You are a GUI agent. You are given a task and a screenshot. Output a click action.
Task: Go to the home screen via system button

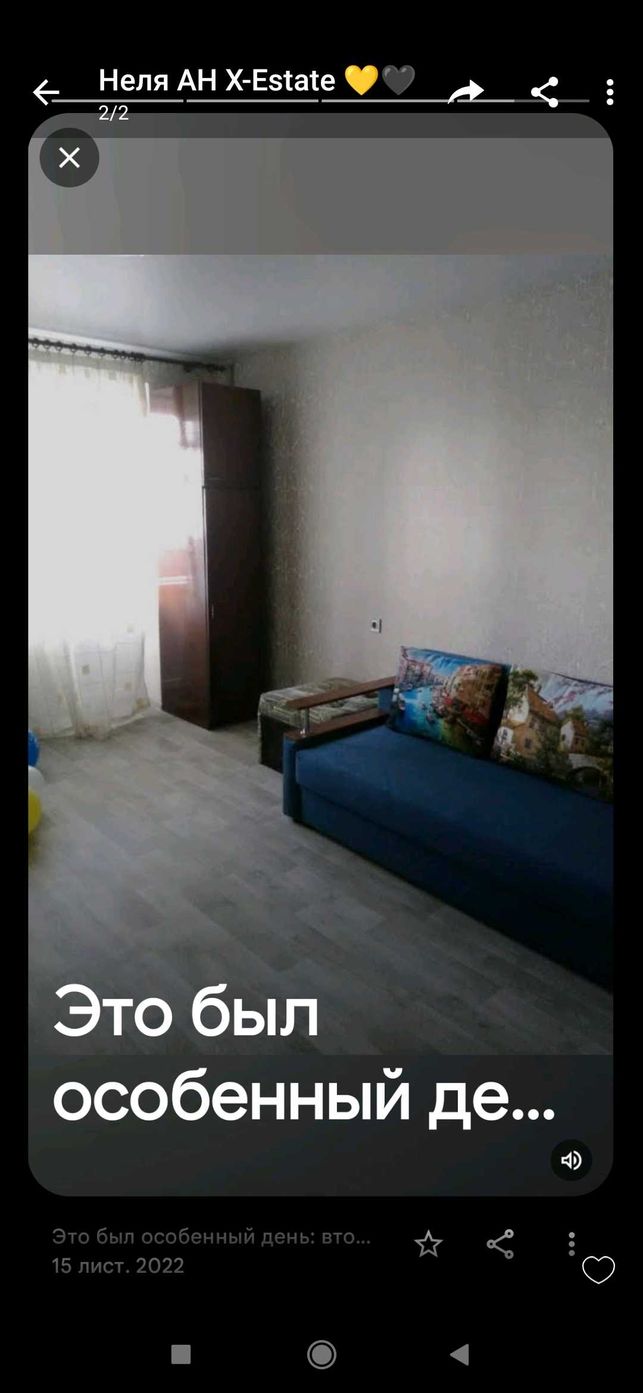coord(321,1354)
